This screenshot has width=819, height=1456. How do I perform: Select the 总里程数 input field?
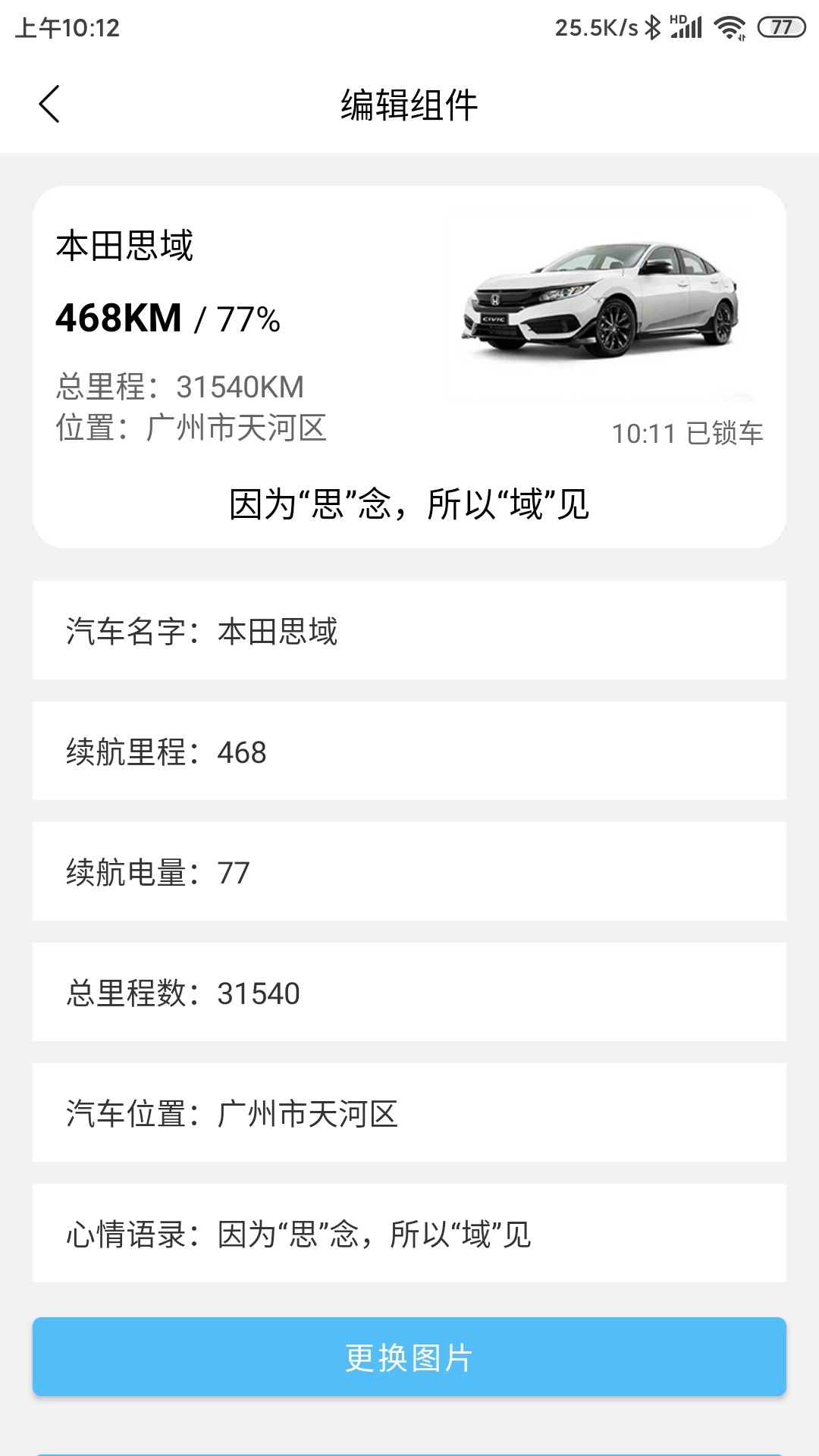pos(409,993)
